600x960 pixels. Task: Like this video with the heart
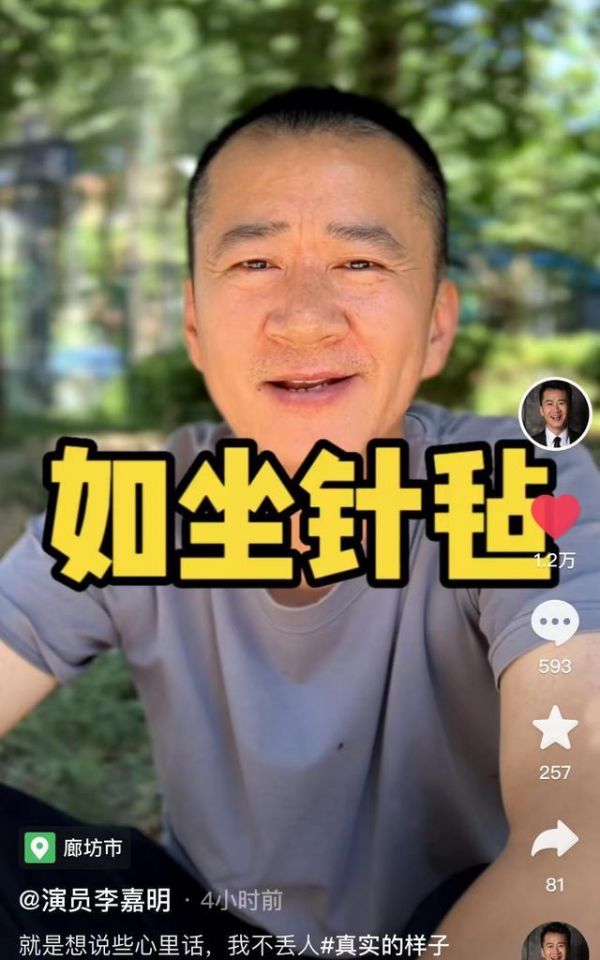(x=555, y=515)
